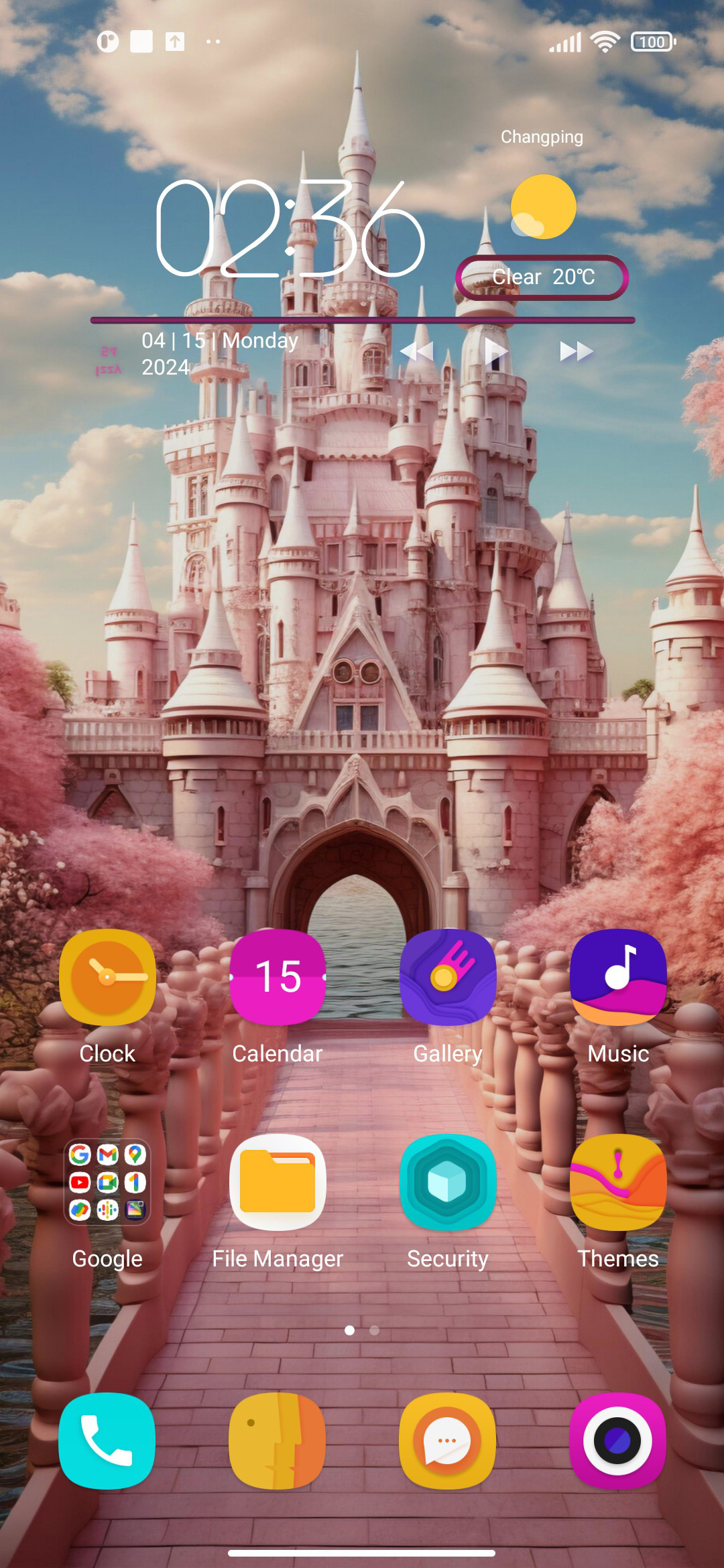This screenshot has height=1568, width=724.
Task: Open the Gallery app
Action: [x=448, y=977]
